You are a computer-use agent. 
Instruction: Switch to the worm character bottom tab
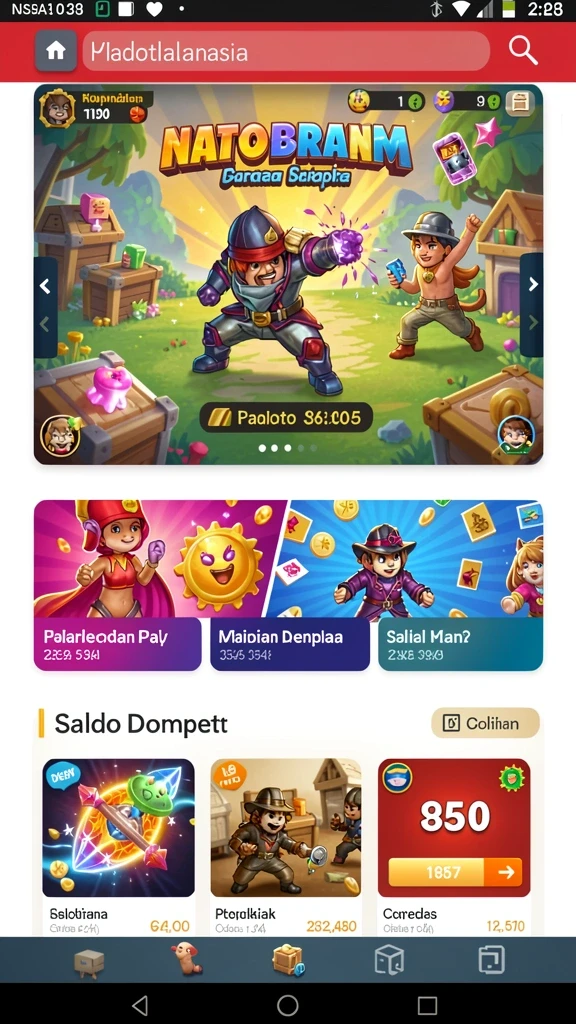pos(186,959)
